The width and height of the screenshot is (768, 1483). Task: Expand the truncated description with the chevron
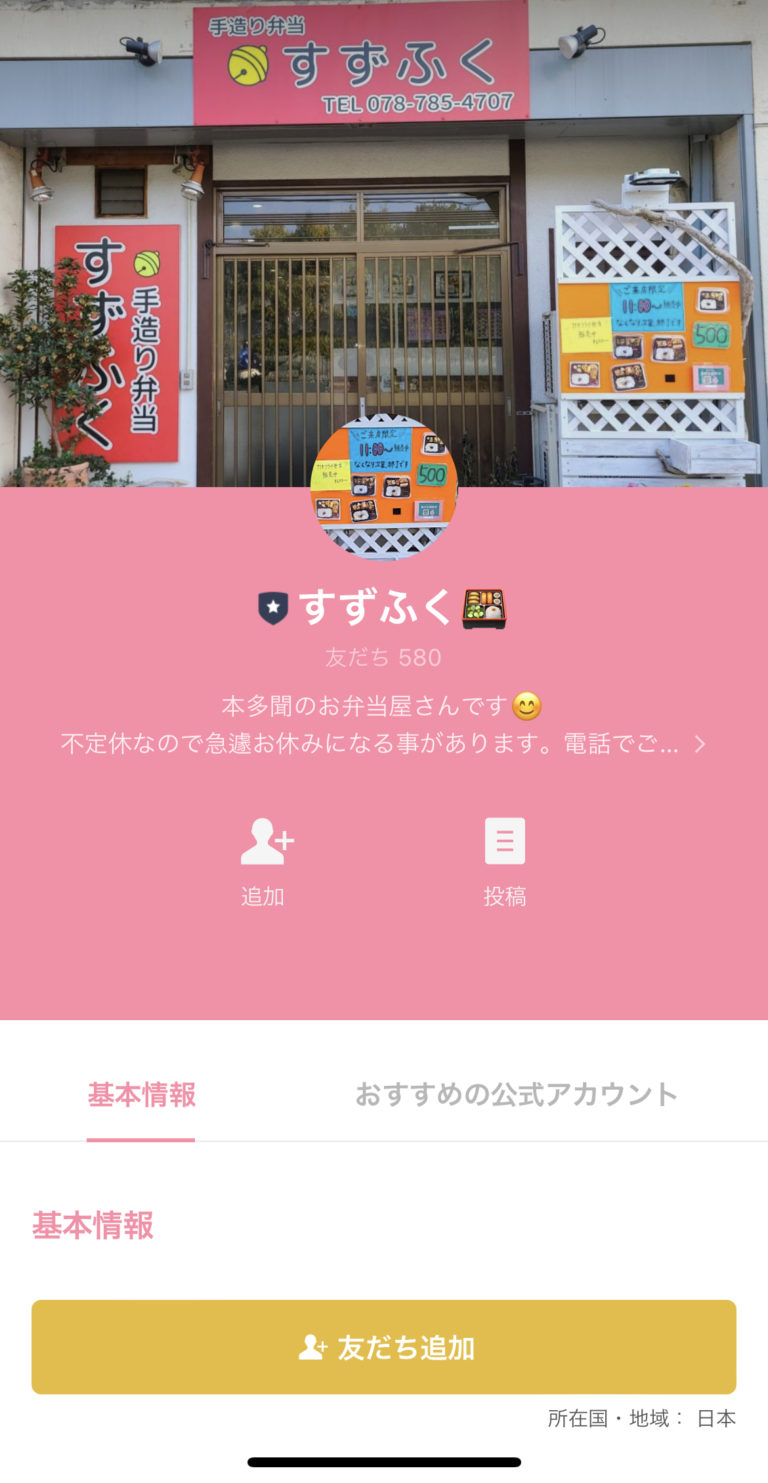coord(700,742)
